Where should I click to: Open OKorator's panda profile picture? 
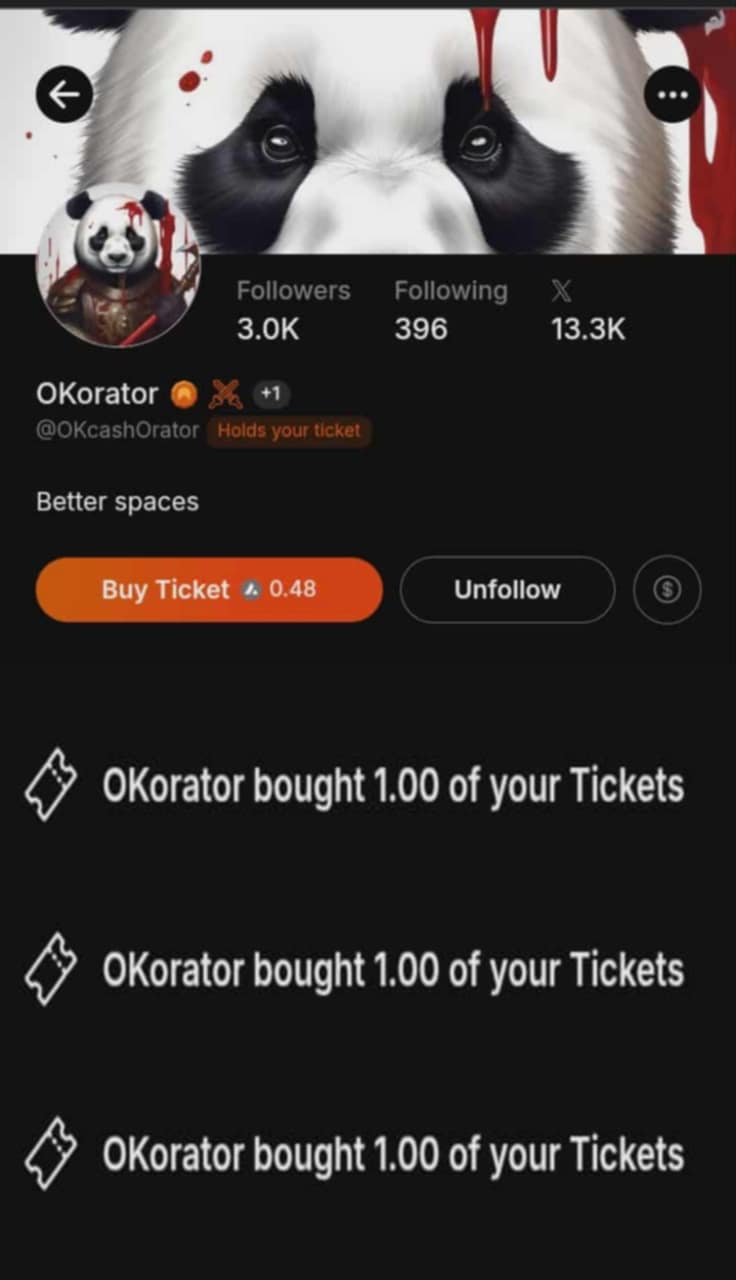(118, 265)
